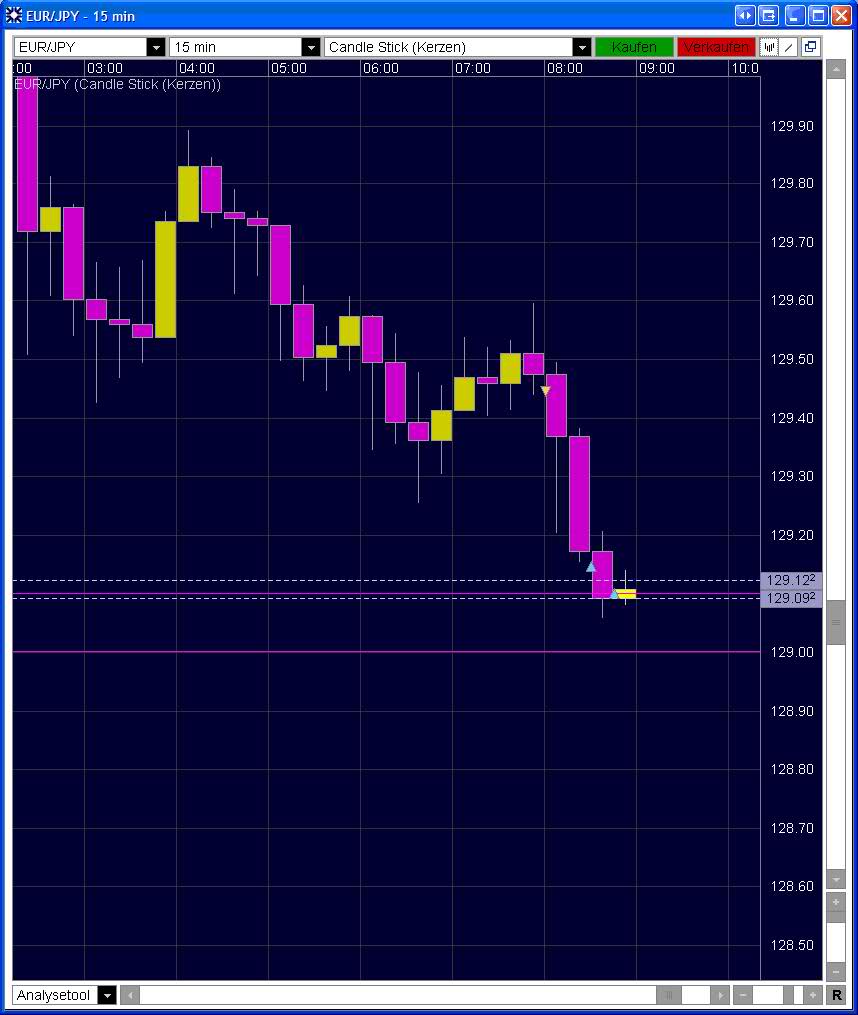Select the line drawing tool icon
This screenshot has width=858, height=1015.
click(789, 47)
